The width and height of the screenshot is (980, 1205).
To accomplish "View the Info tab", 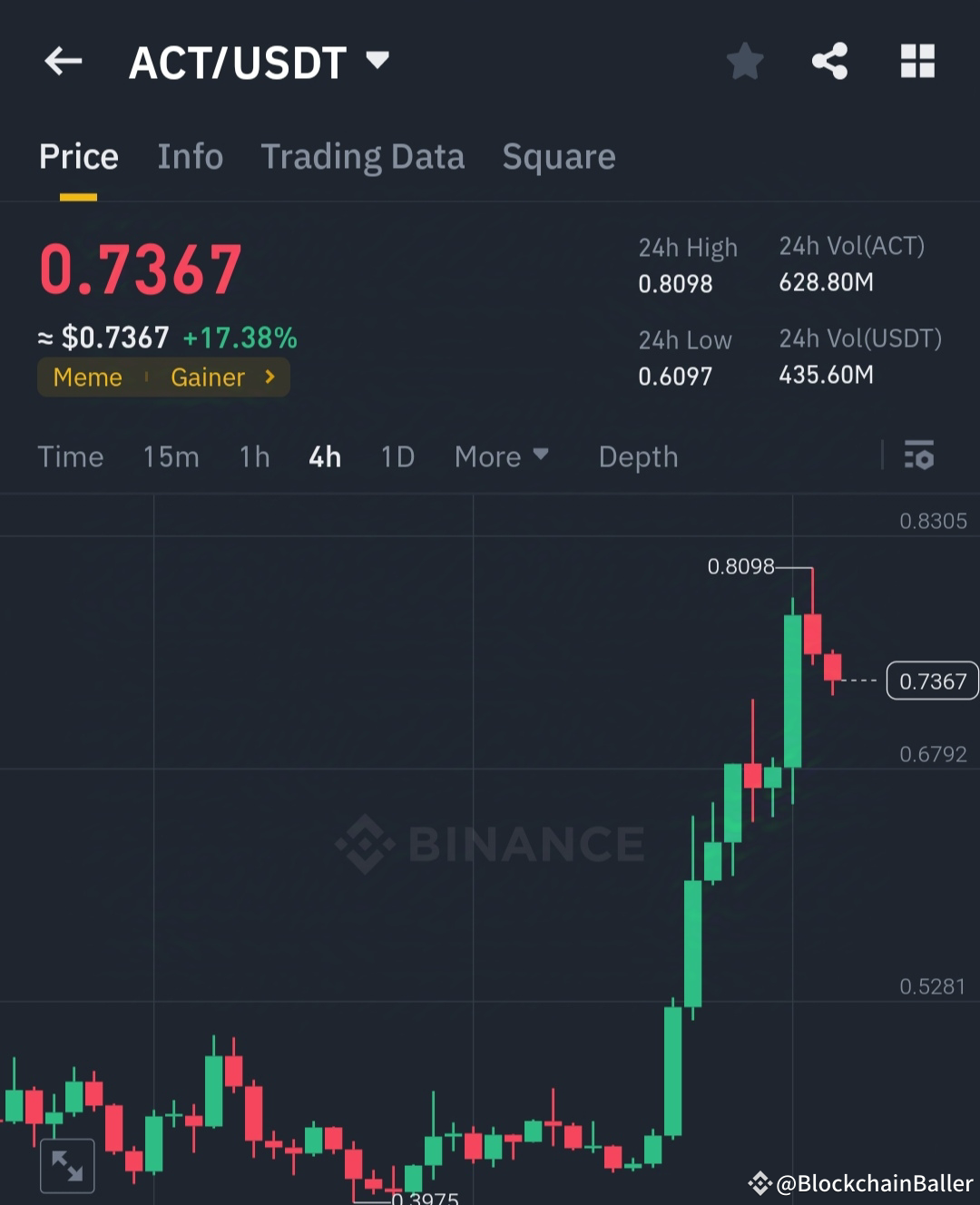I will [x=191, y=156].
